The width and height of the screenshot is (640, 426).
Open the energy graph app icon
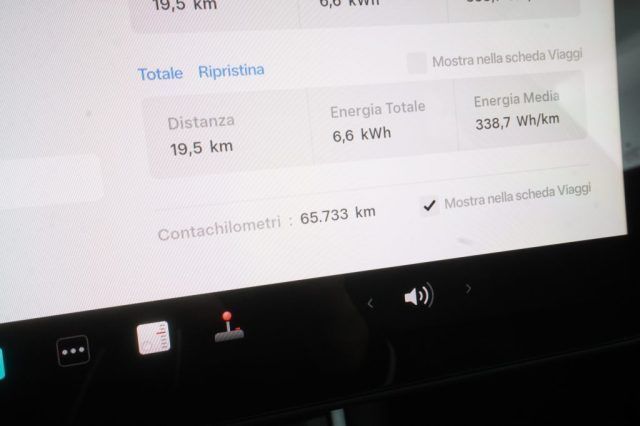click(x=153, y=337)
